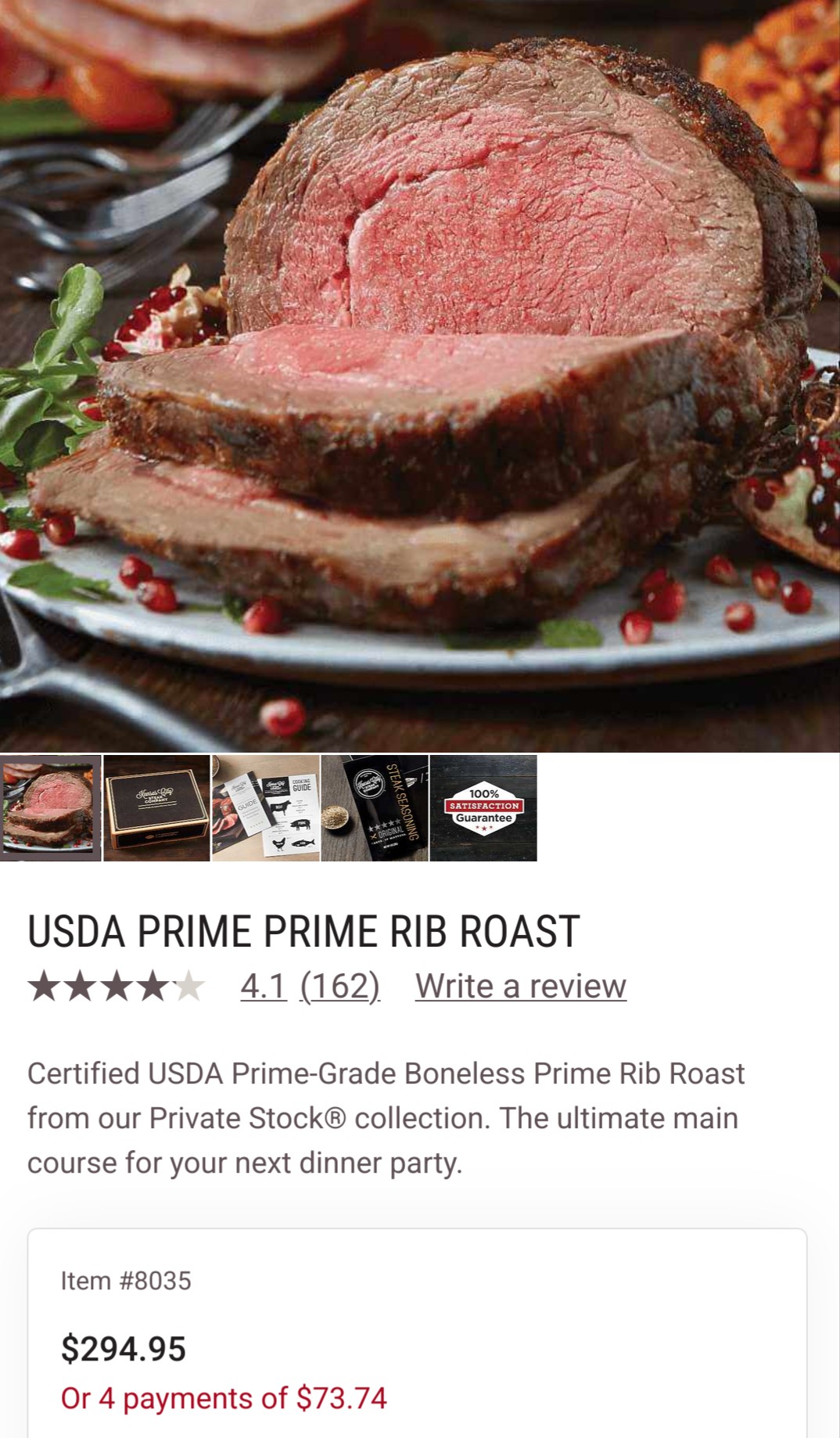840x1438 pixels.
Task: Open the 4.1 rating link
Action: [x=264, y=986]
